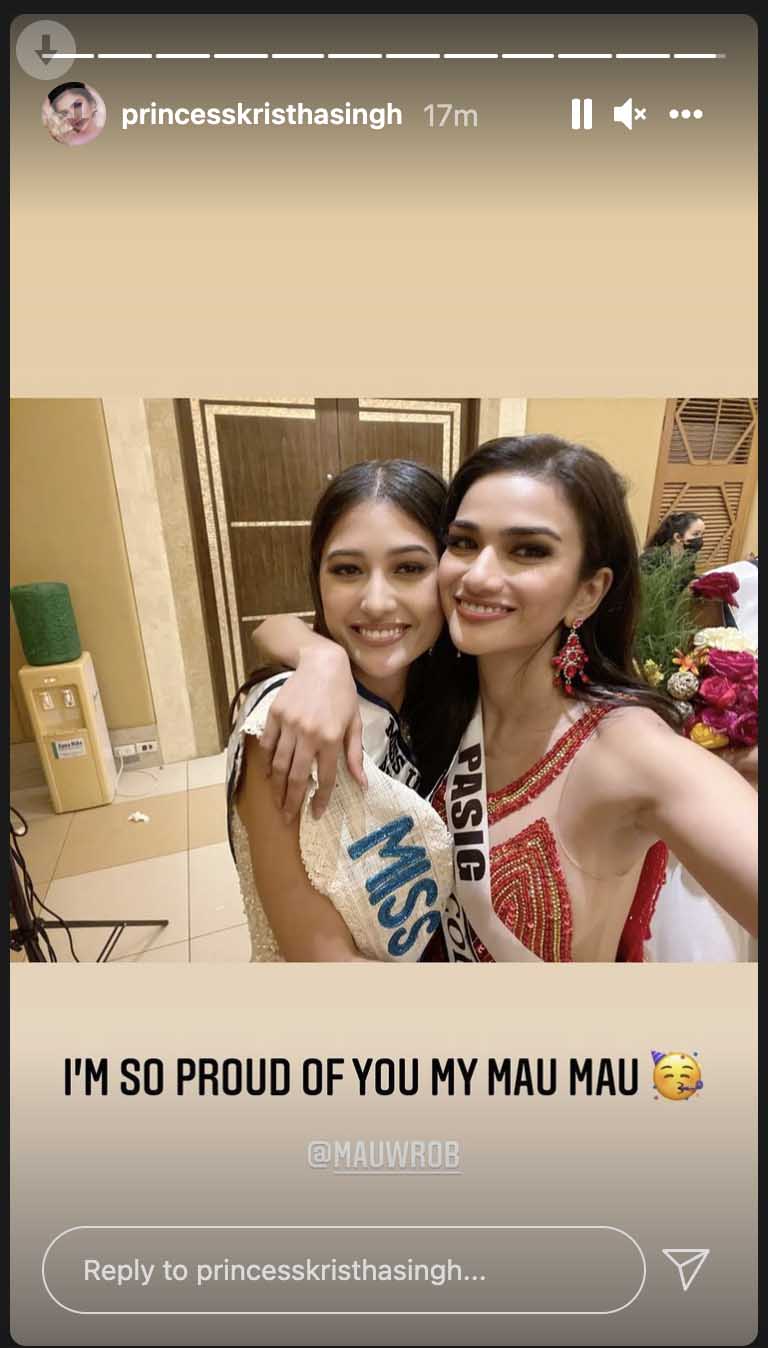Reply to princesskristhasingh's story
This screenshot has height=1348, width=768.
point(343,1270)
